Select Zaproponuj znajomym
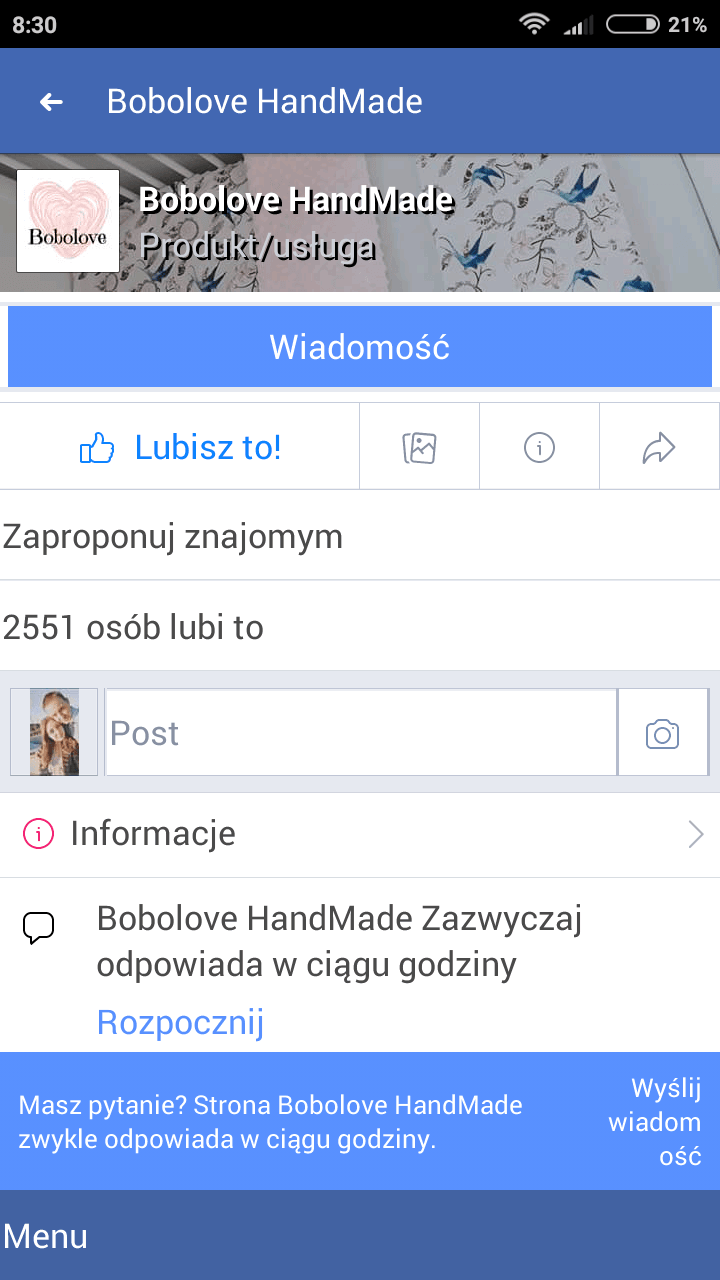Image resolution: width=720 pixels, height=1280 pixels. pos(360,537)
